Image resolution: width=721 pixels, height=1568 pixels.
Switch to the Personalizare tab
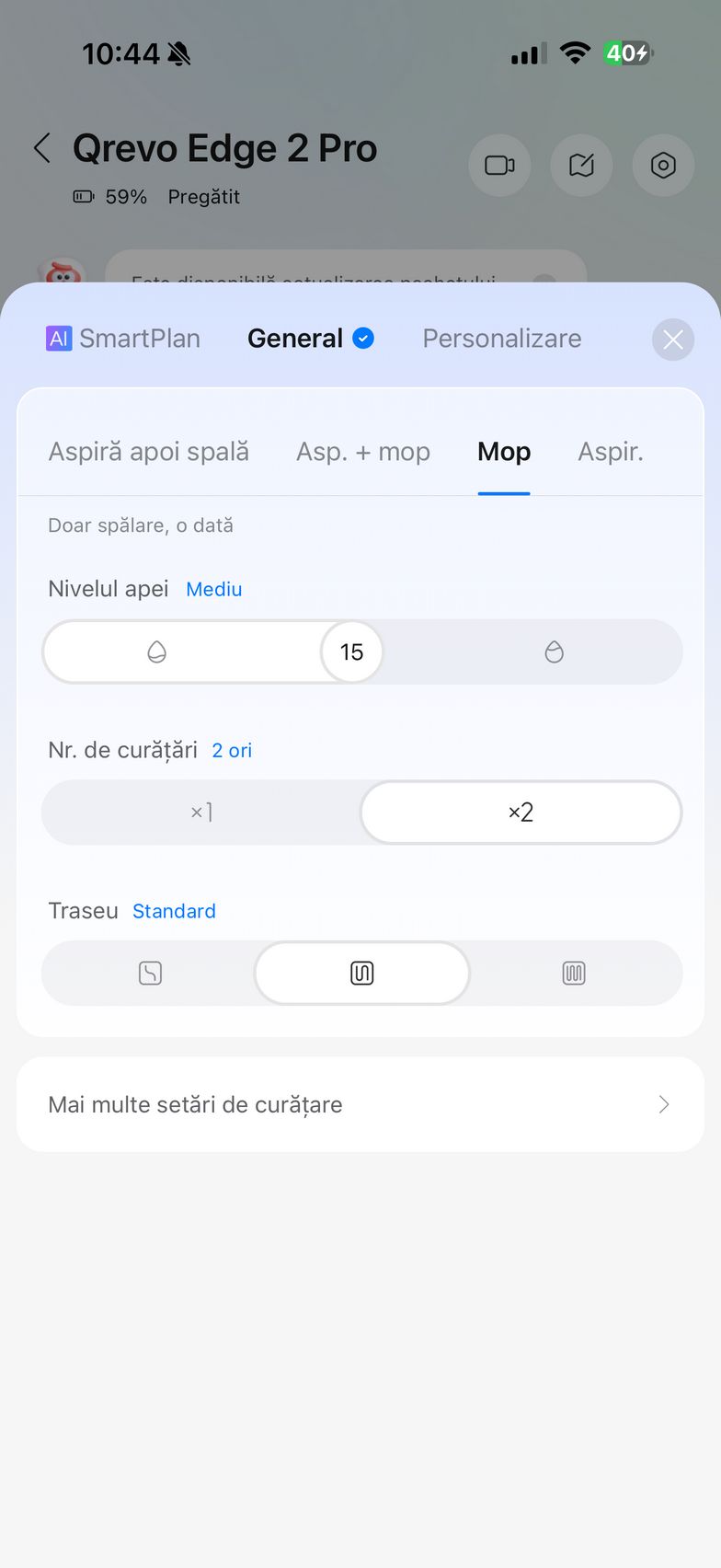click(x=501, y=339)
